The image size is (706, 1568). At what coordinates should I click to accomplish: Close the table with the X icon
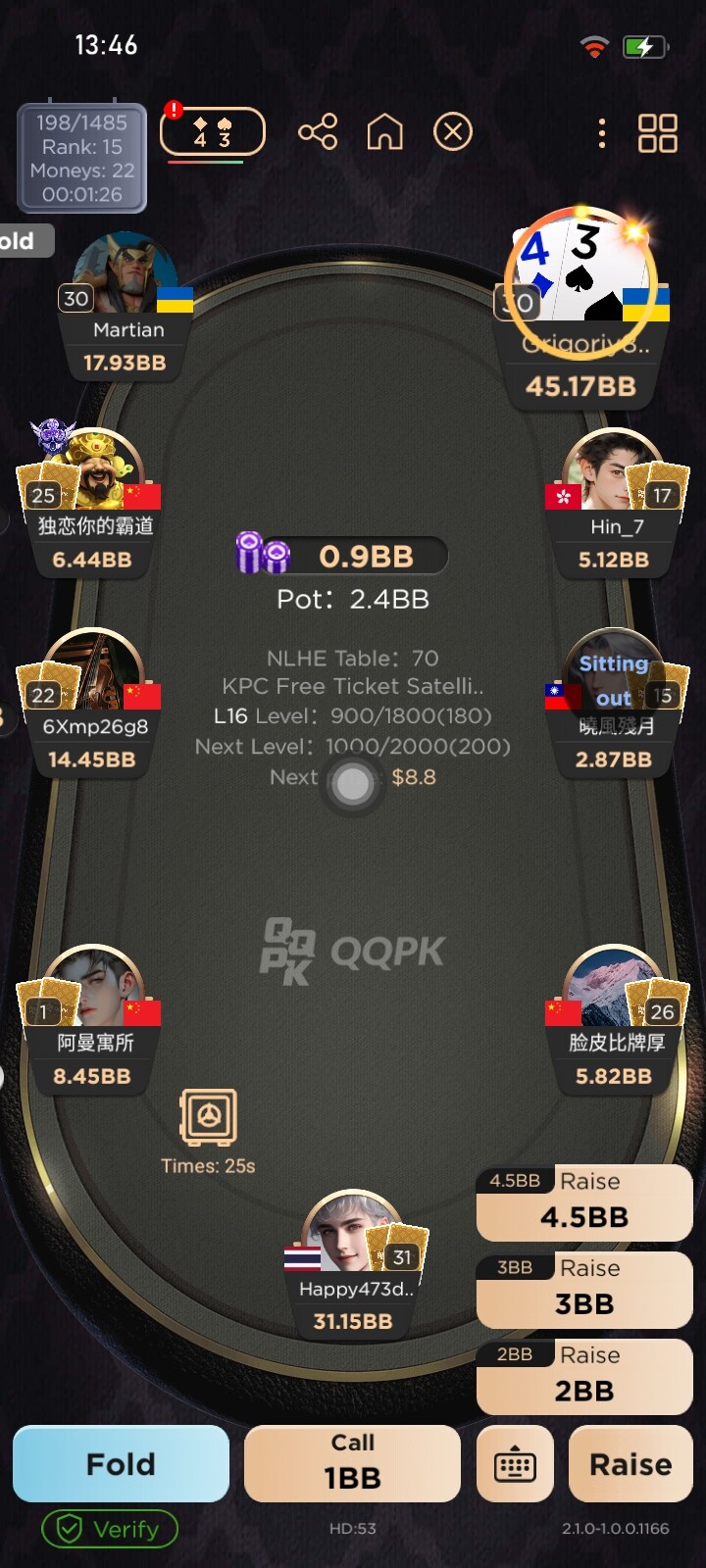pos(453,132)
